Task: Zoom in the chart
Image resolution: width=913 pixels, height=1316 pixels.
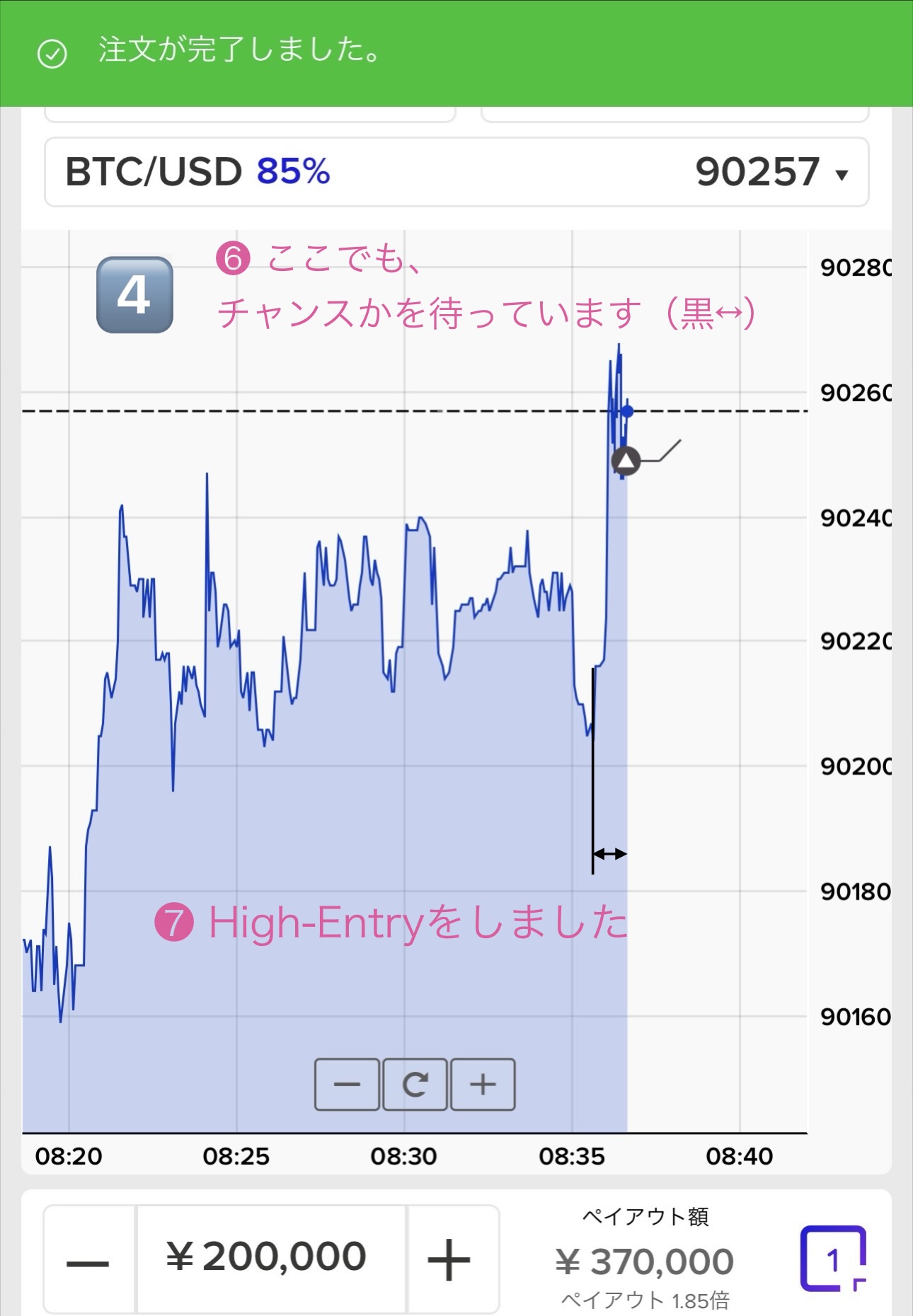Action: pyautogui.click(x=483, y=1084)
